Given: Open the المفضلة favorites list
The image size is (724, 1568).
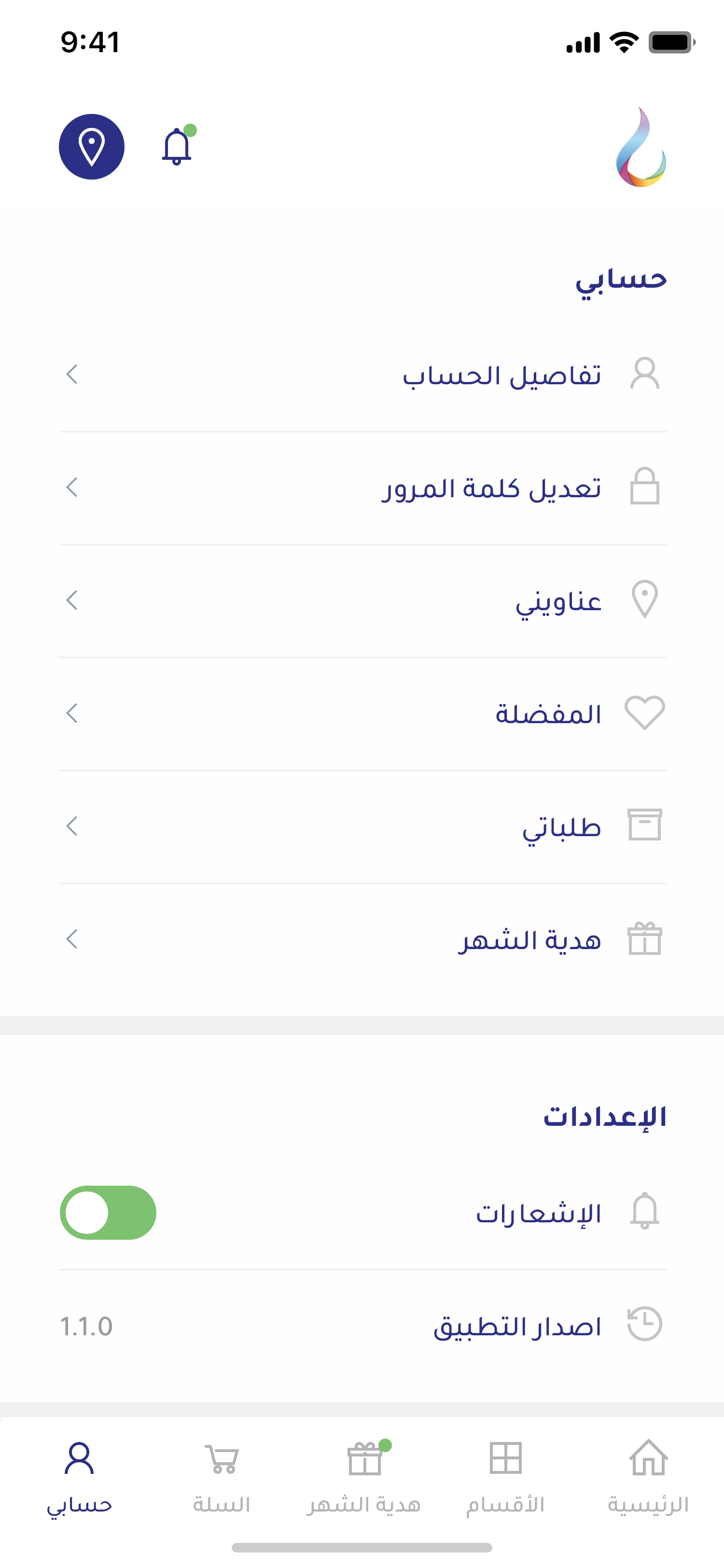Looking at the screenshot, I should [x=362, y=714].
